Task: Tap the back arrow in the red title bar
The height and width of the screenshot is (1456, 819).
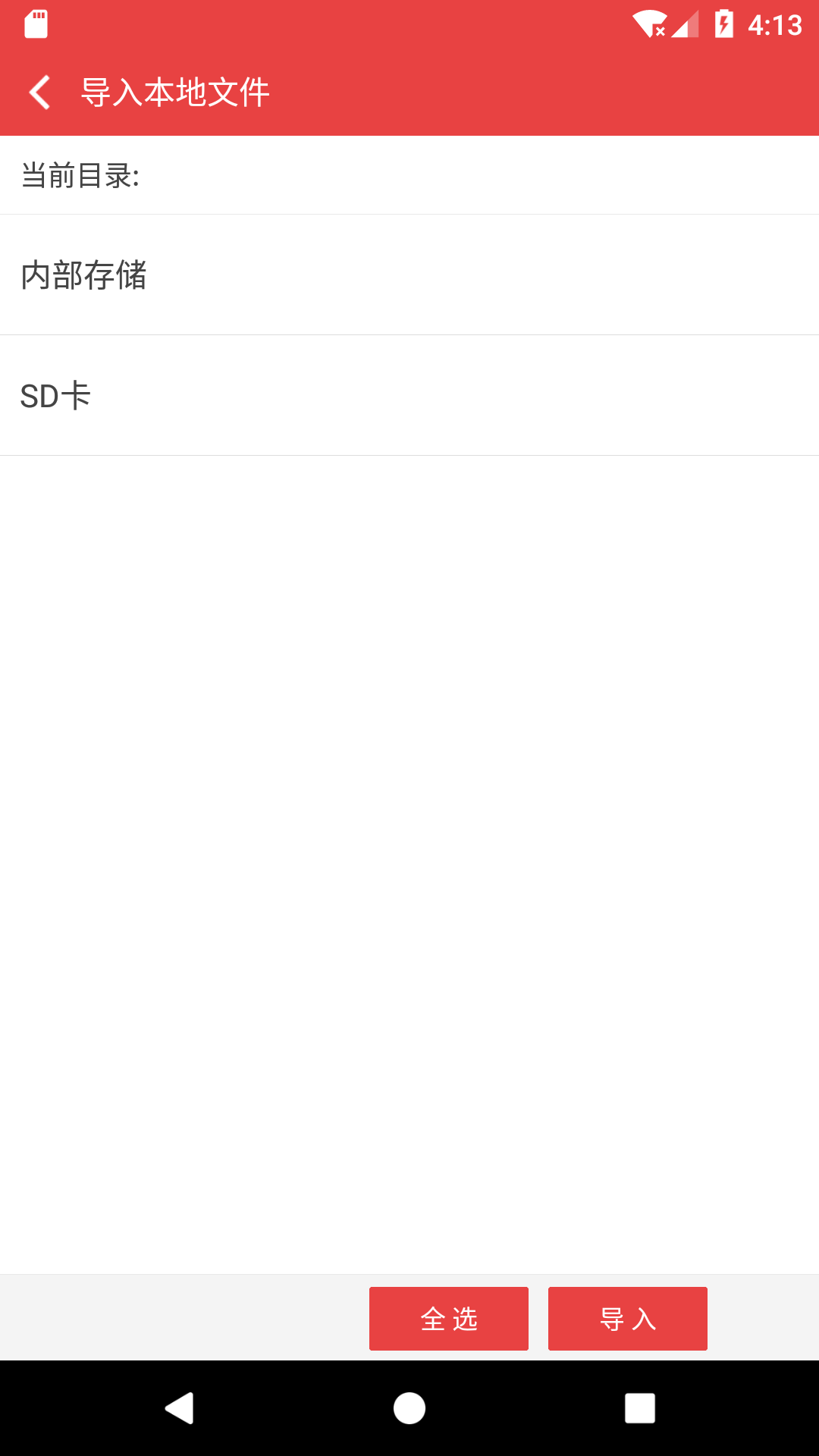Action: (39, 91)
